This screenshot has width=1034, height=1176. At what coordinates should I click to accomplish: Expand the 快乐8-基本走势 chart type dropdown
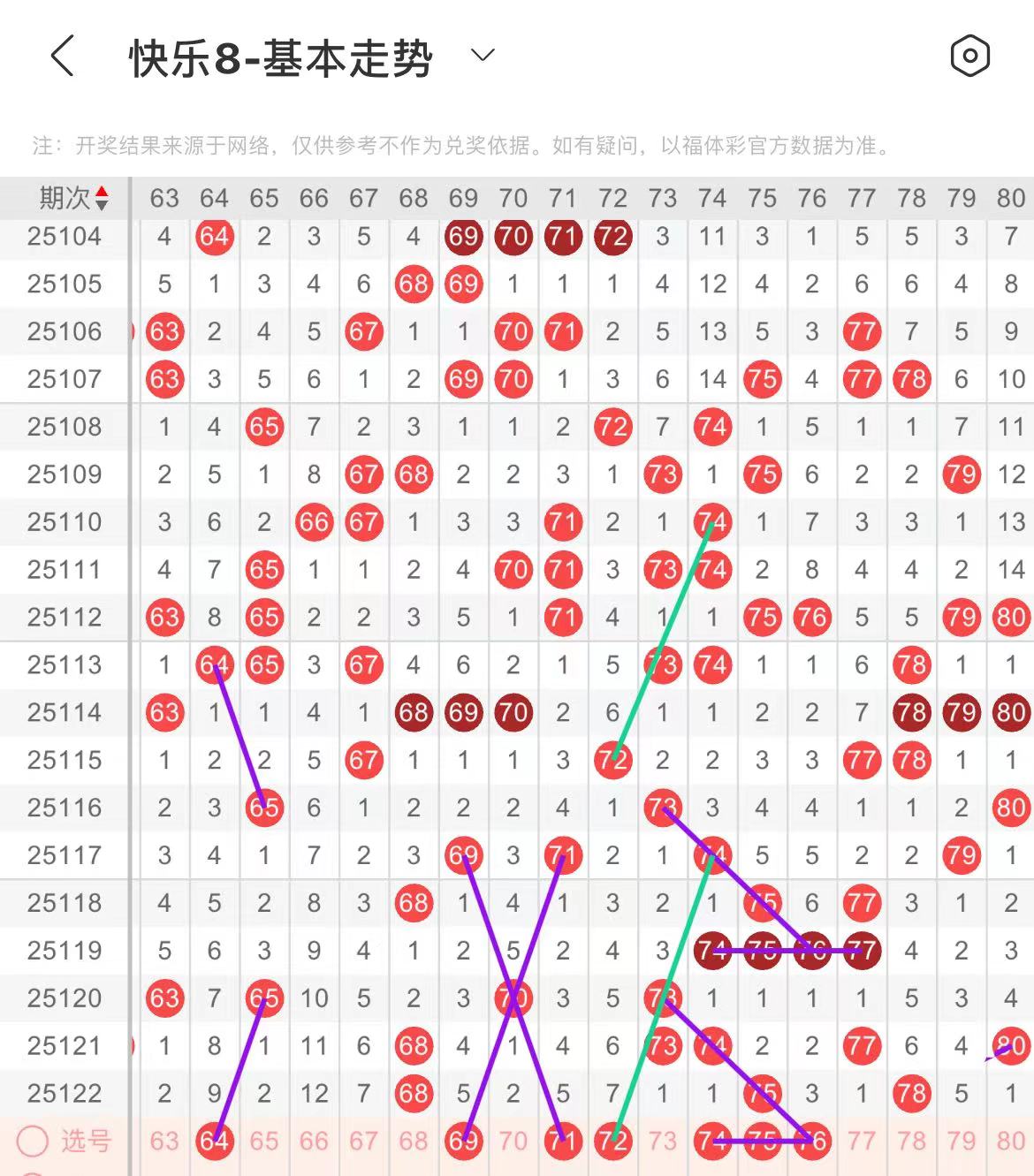click(x=482, y=56)
